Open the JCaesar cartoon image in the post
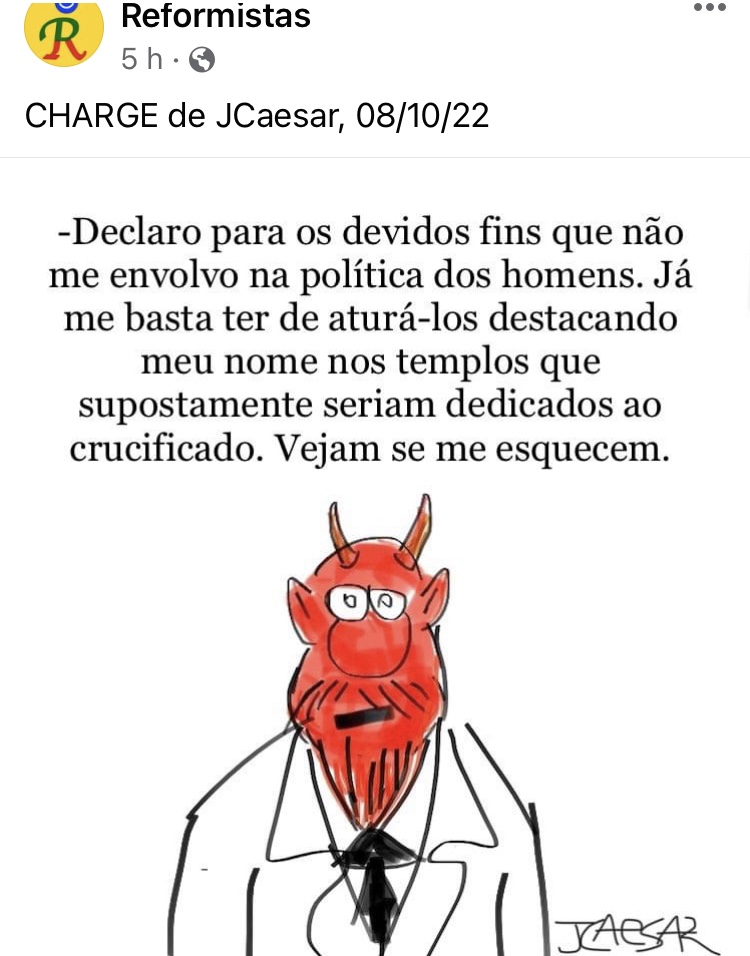This screenshot has width=750, height=956. click(375, 600)
